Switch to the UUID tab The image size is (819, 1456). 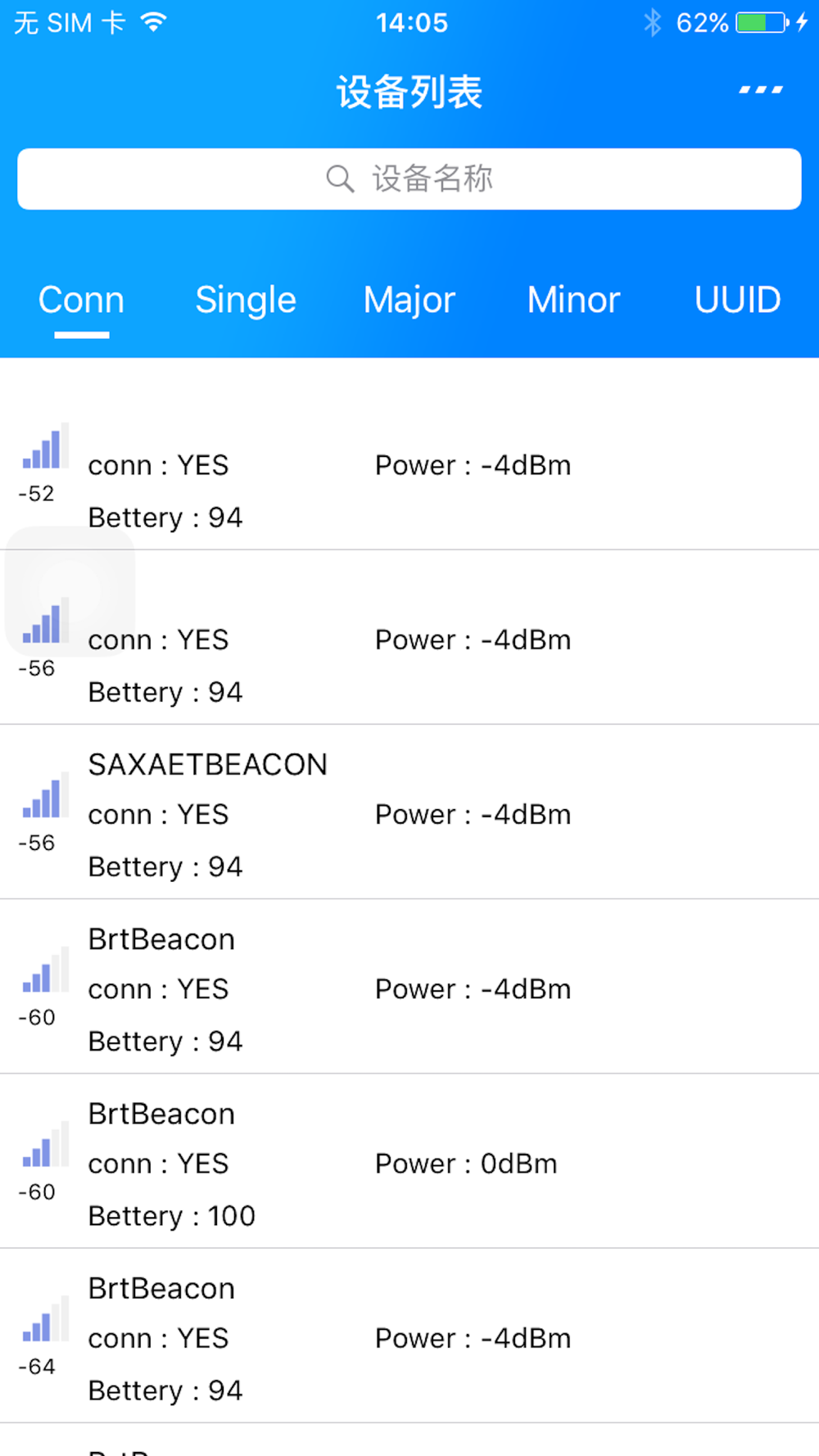(737, 300)
